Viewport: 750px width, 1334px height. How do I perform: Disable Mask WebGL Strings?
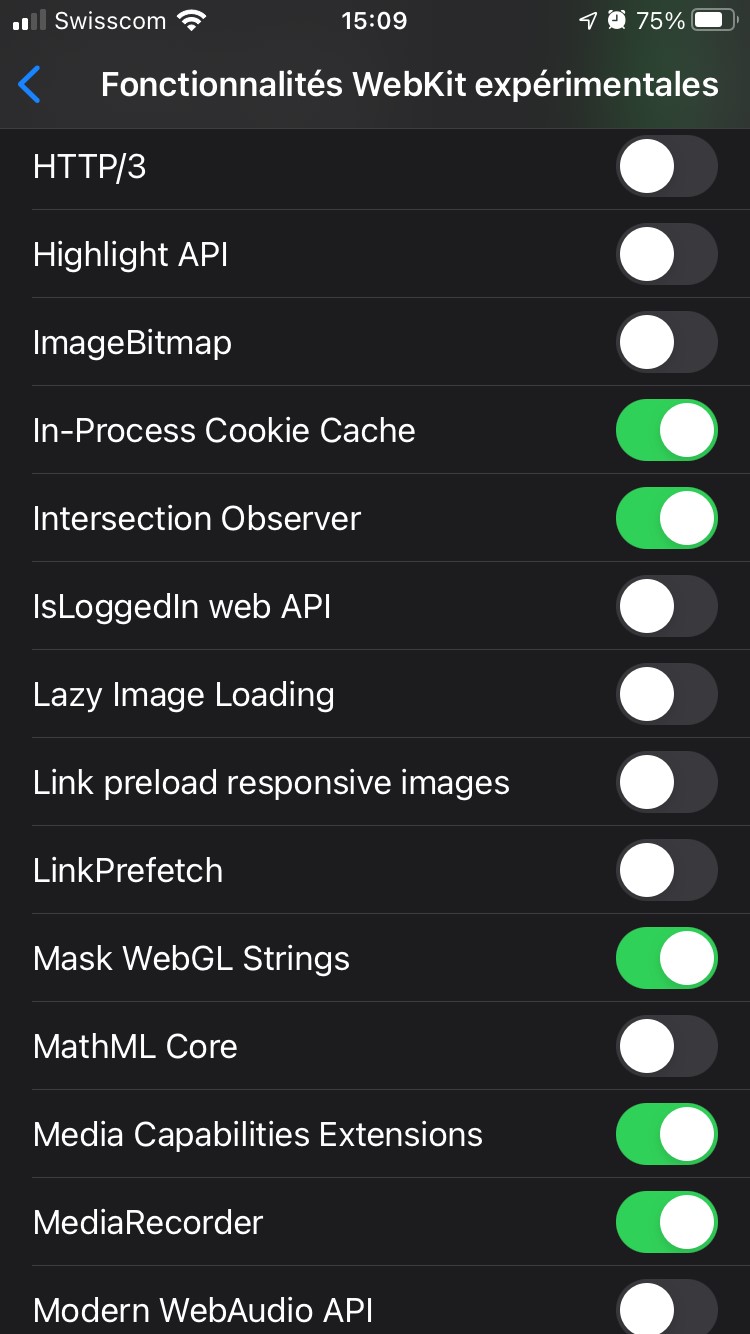click(667, 958)
